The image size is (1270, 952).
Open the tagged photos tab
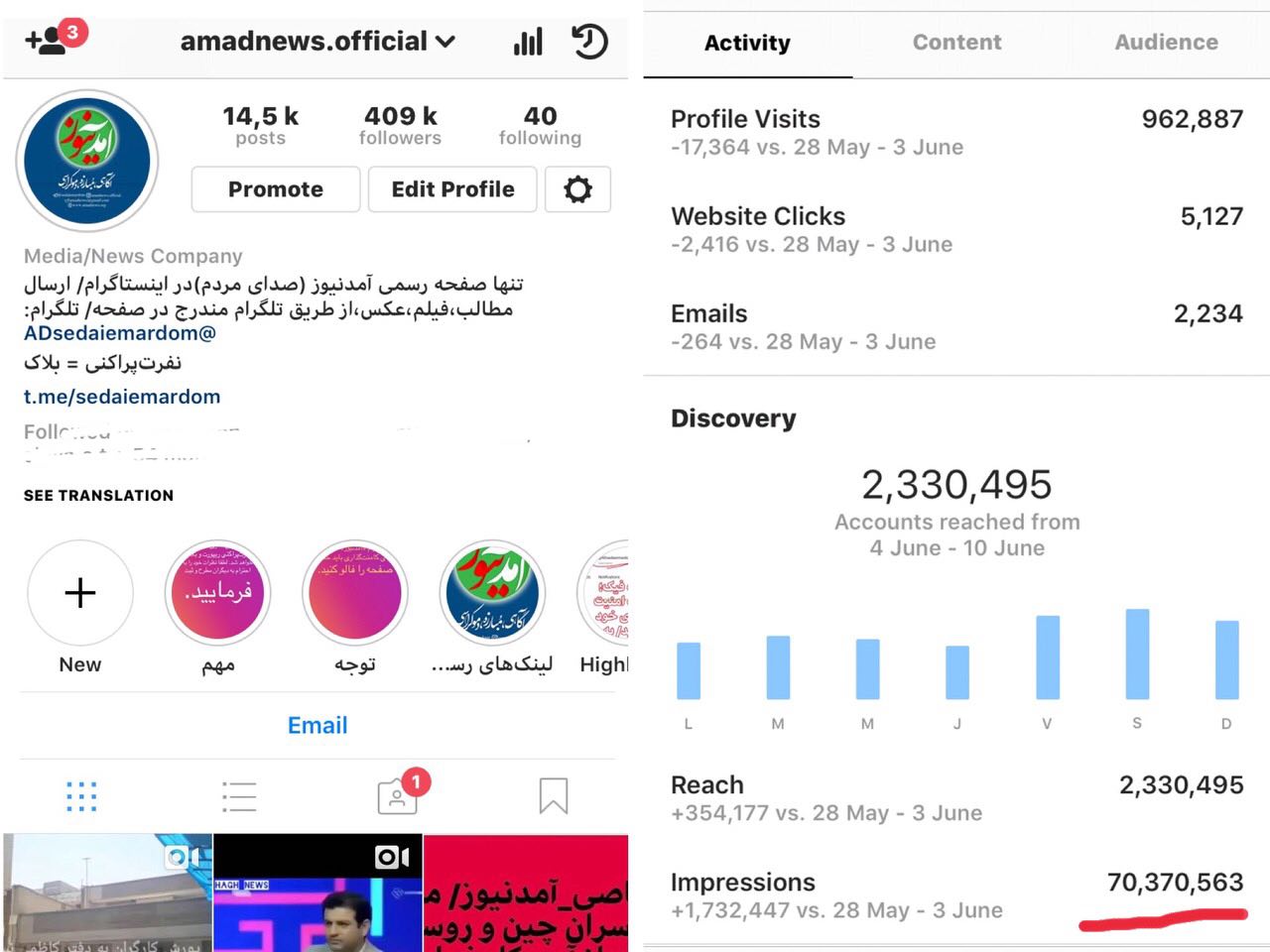(397, 796)
